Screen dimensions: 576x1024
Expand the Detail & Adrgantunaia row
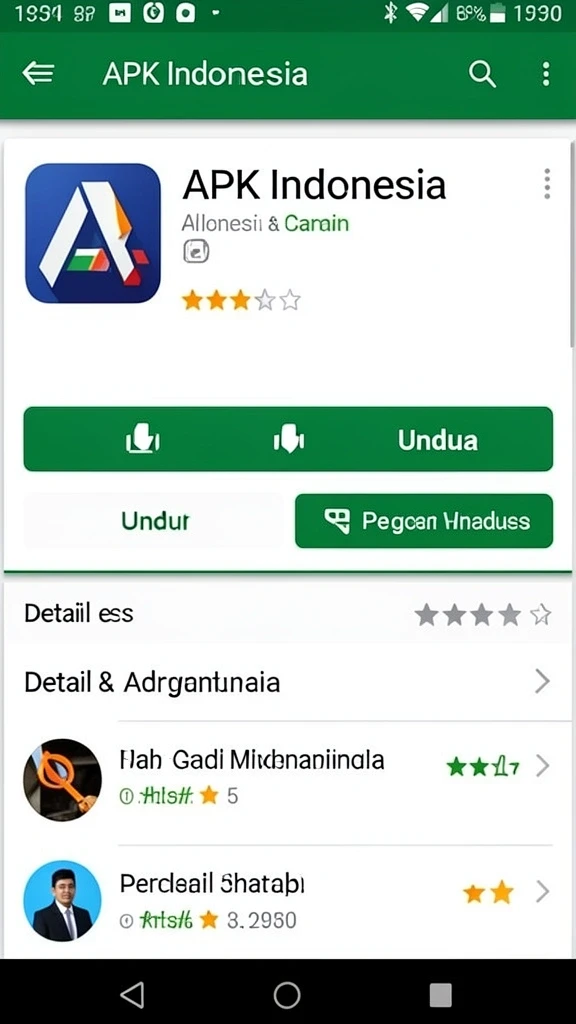288,682
